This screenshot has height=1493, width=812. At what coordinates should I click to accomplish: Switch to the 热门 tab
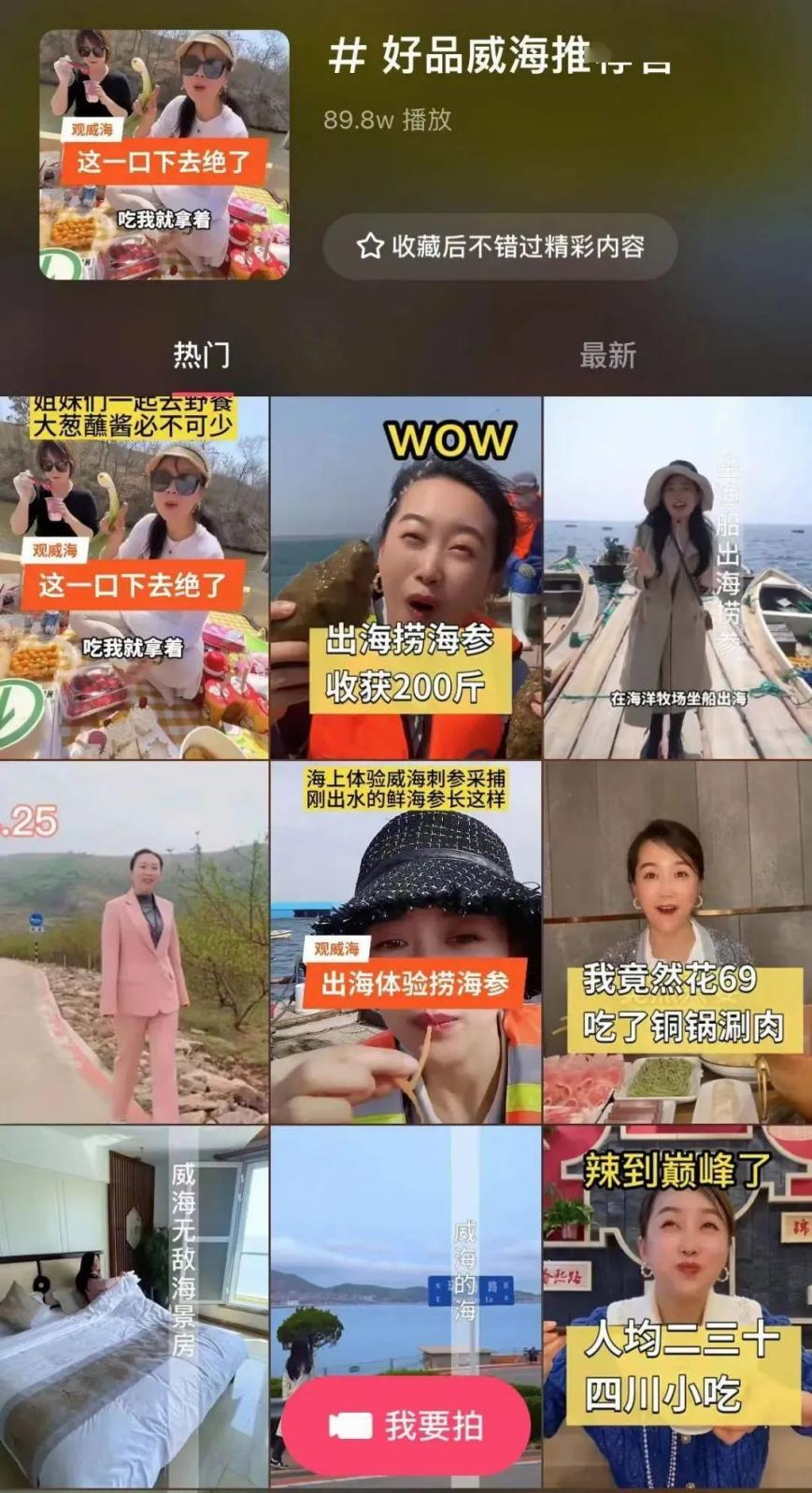[201, 355]
